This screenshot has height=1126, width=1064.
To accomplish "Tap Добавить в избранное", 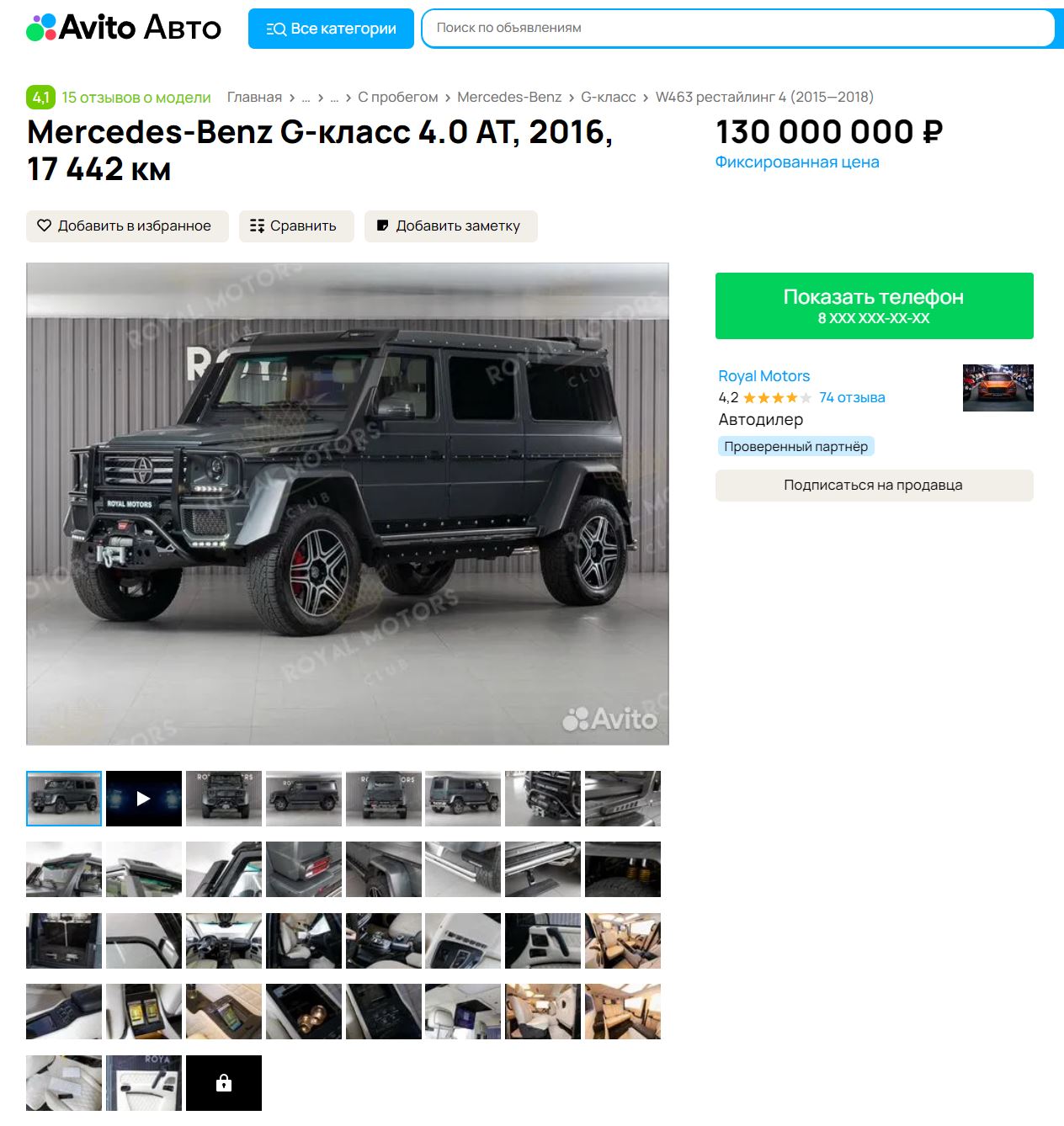I will [x=127, y=226].
